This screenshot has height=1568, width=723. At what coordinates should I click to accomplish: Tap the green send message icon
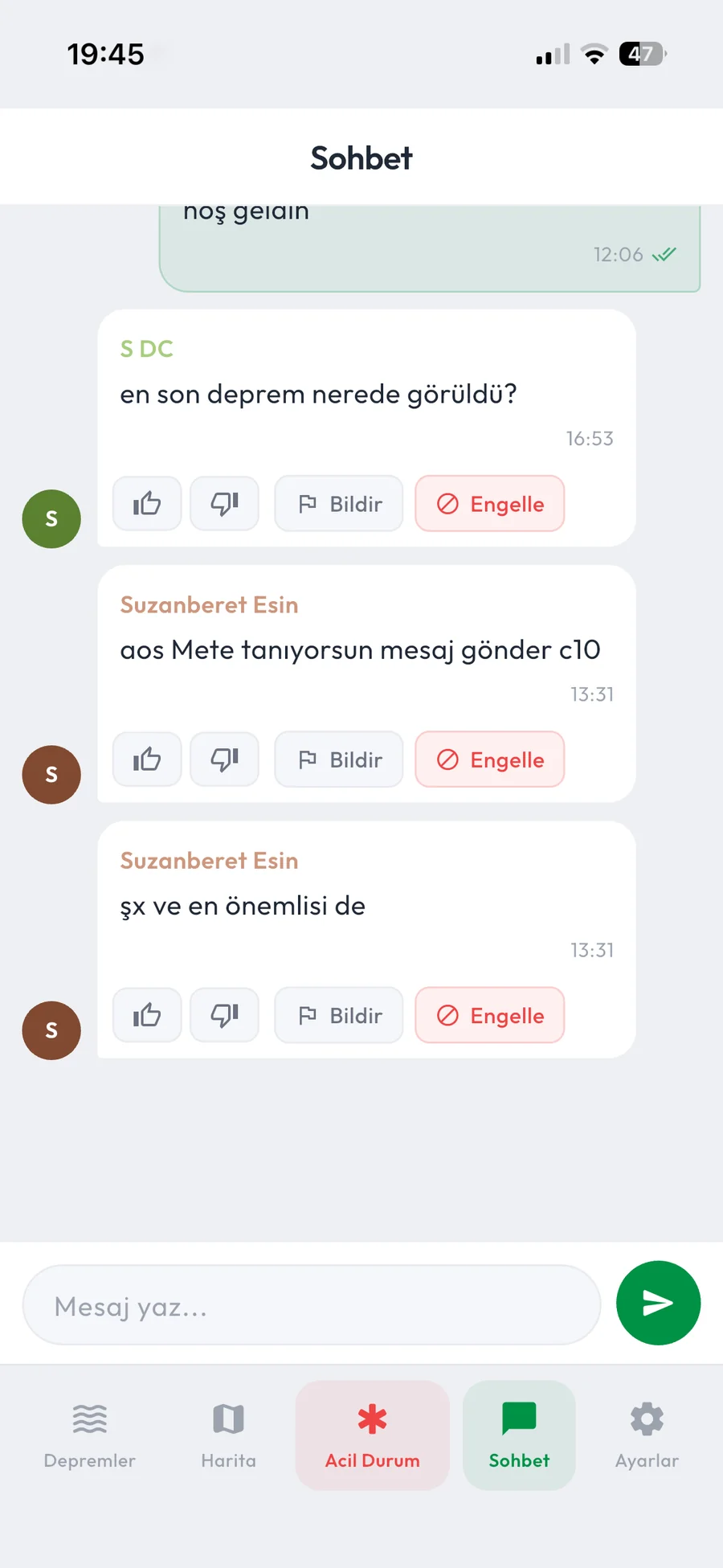(x=658, y=1303)
